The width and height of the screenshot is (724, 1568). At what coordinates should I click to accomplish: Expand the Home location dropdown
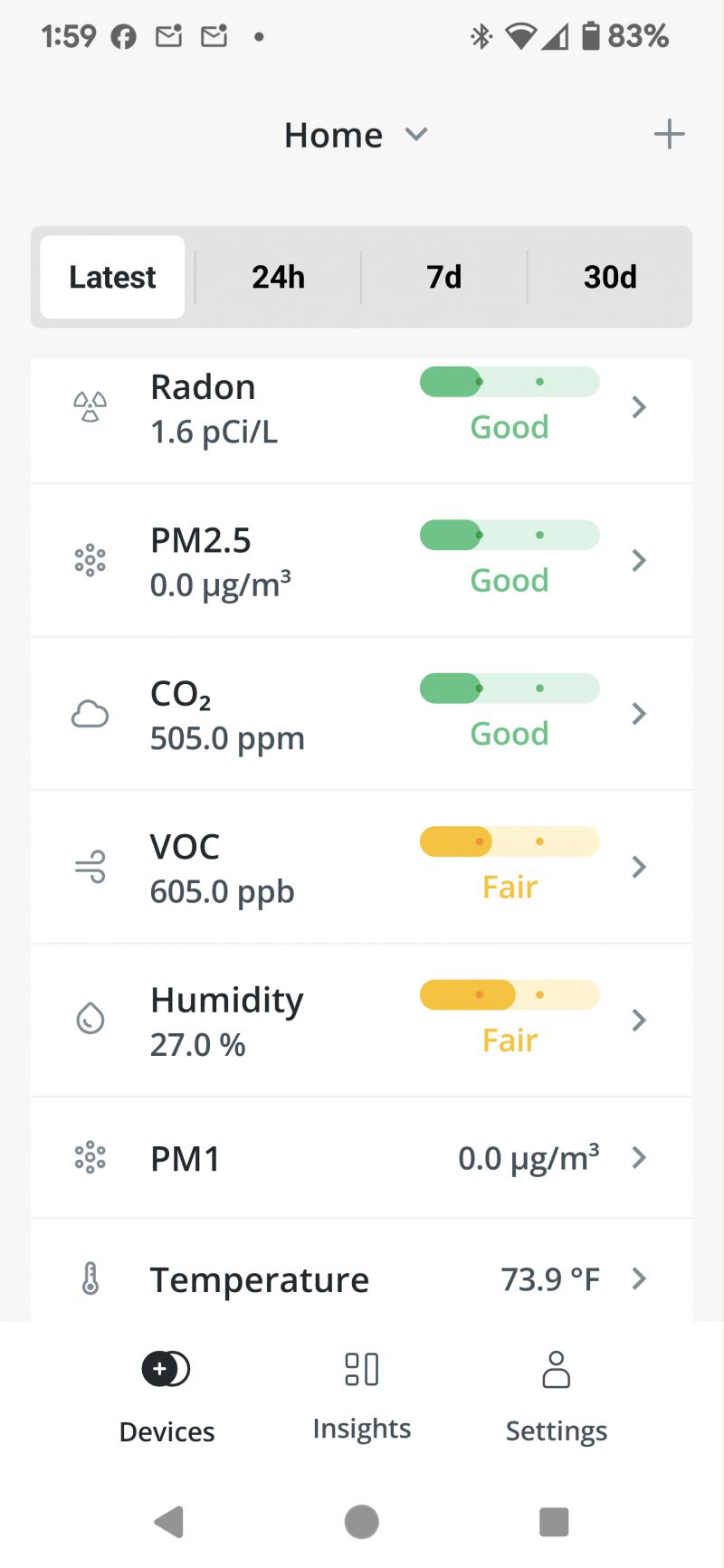pos(356,135)
